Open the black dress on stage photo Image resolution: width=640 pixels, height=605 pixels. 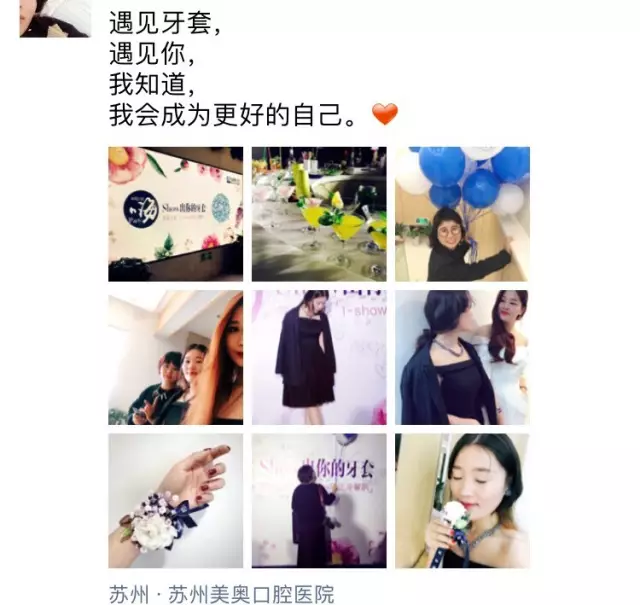pyautogui.click(x=319, y=357)
